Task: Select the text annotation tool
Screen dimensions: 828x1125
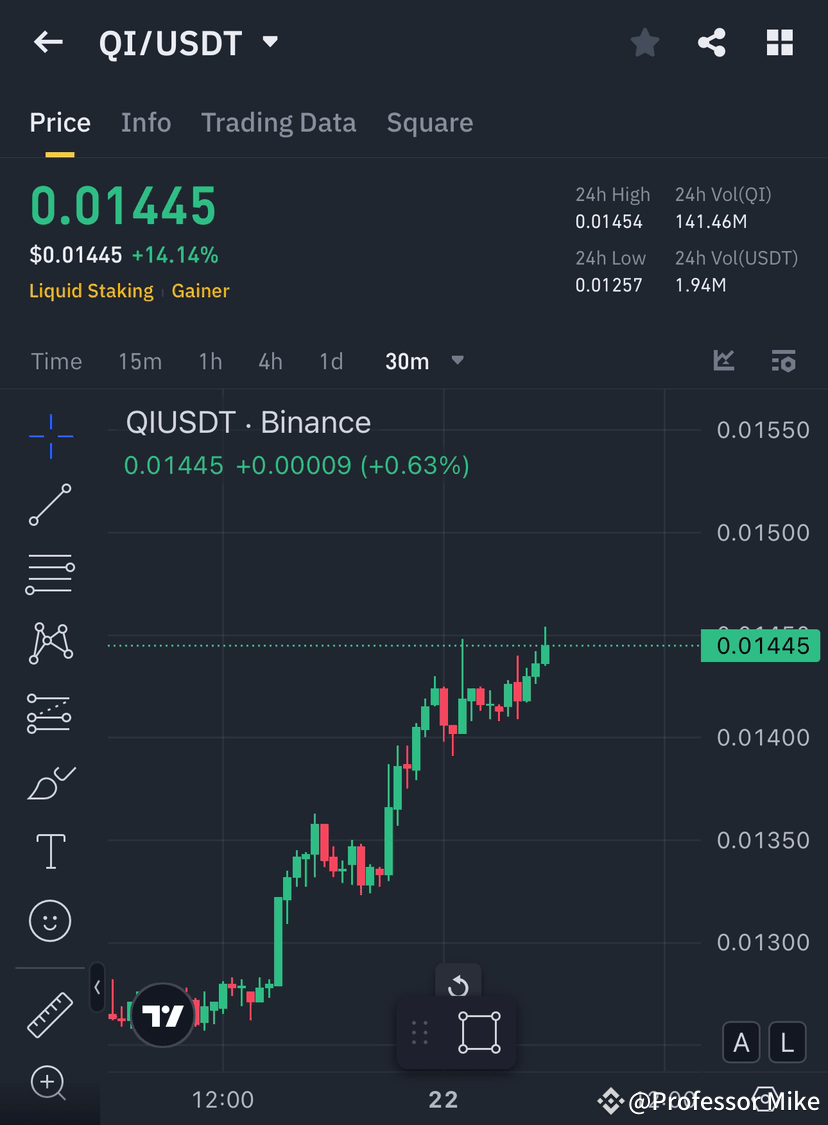Action: tap(50, 851)
